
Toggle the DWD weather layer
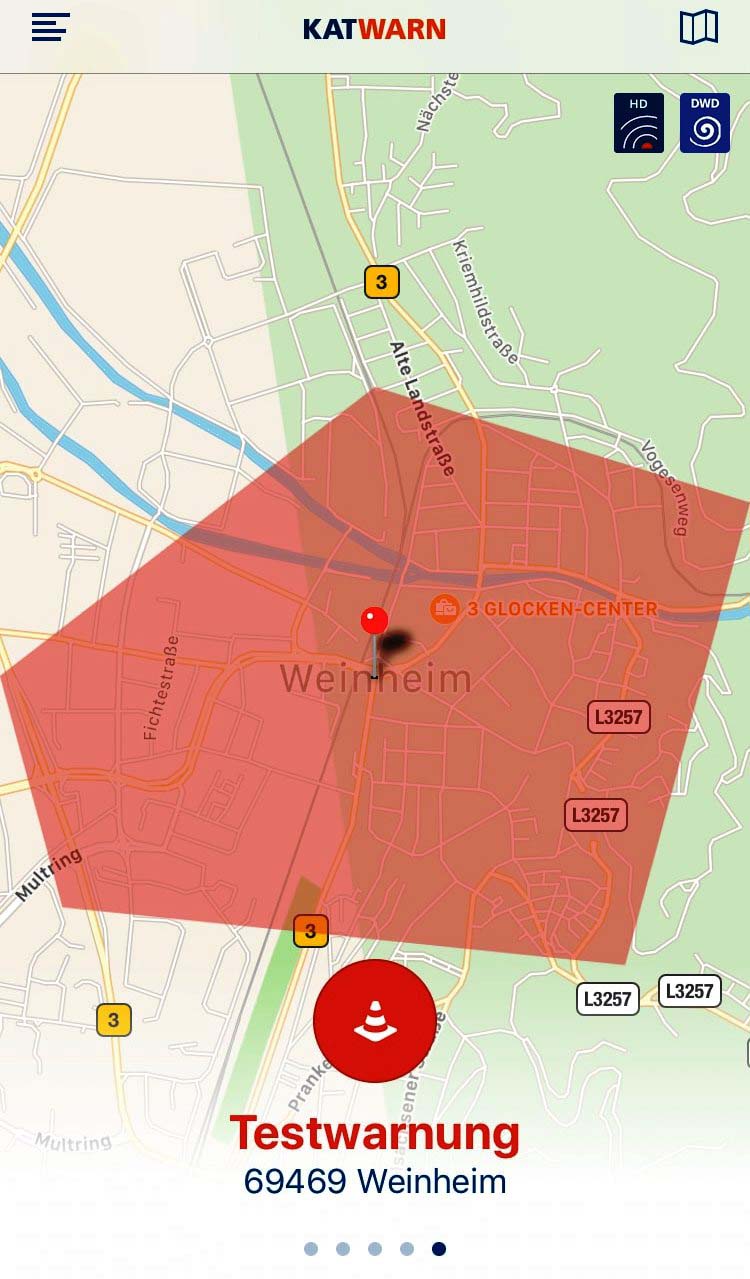pyautogui.click(x=705, y=123)
